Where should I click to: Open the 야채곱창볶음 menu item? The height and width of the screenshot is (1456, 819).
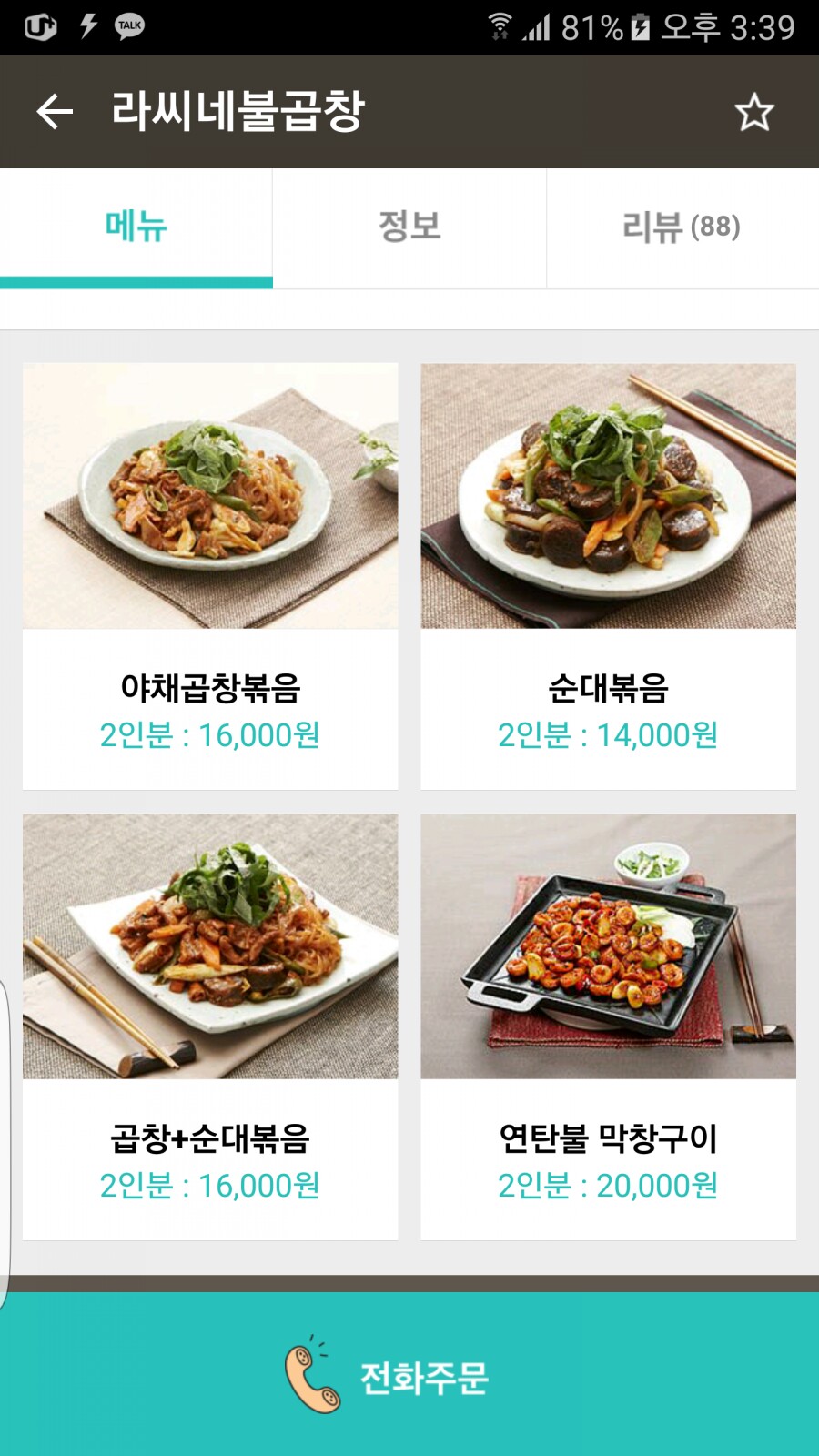(210, 576)
